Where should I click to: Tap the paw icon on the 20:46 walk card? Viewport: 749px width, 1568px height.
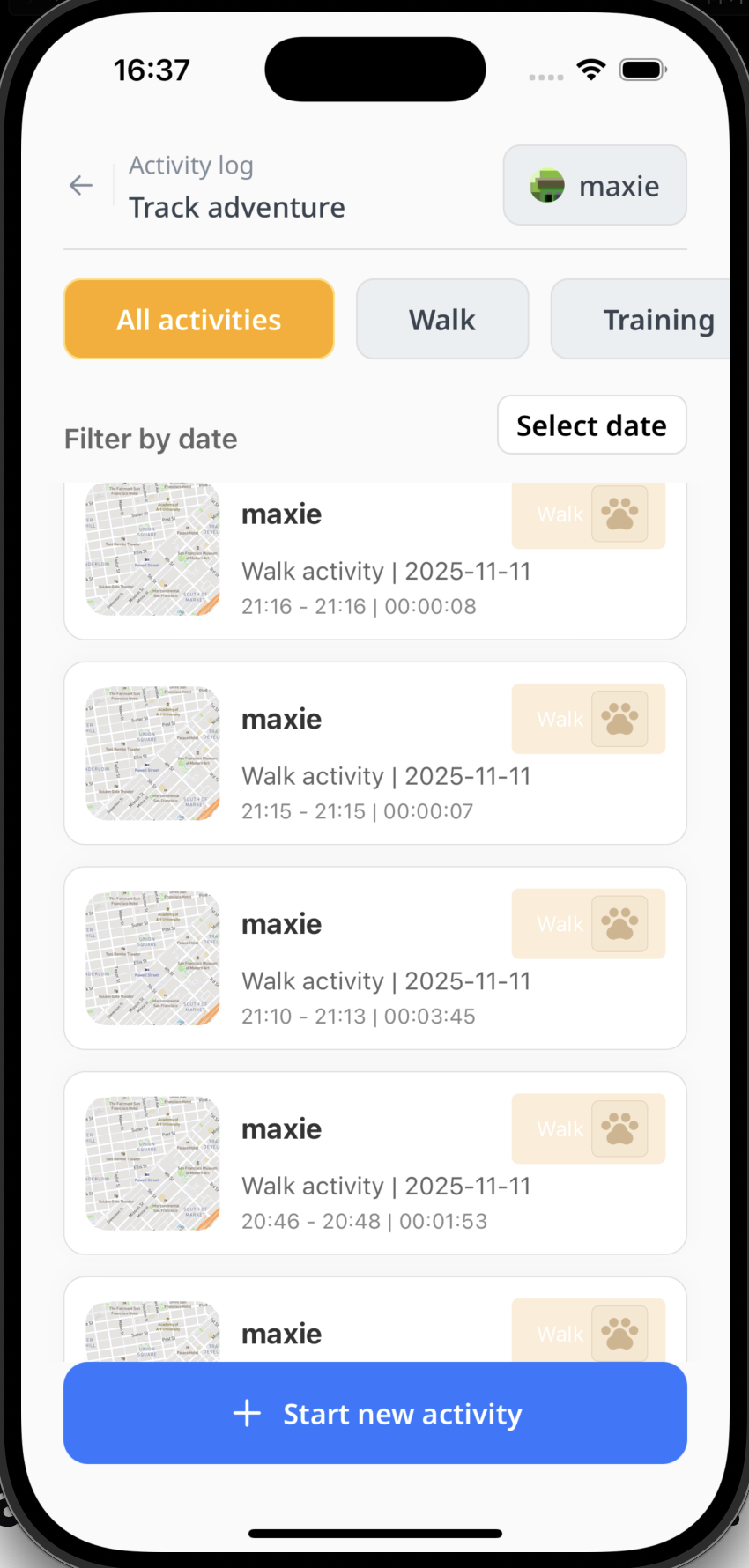[619, 1128]
